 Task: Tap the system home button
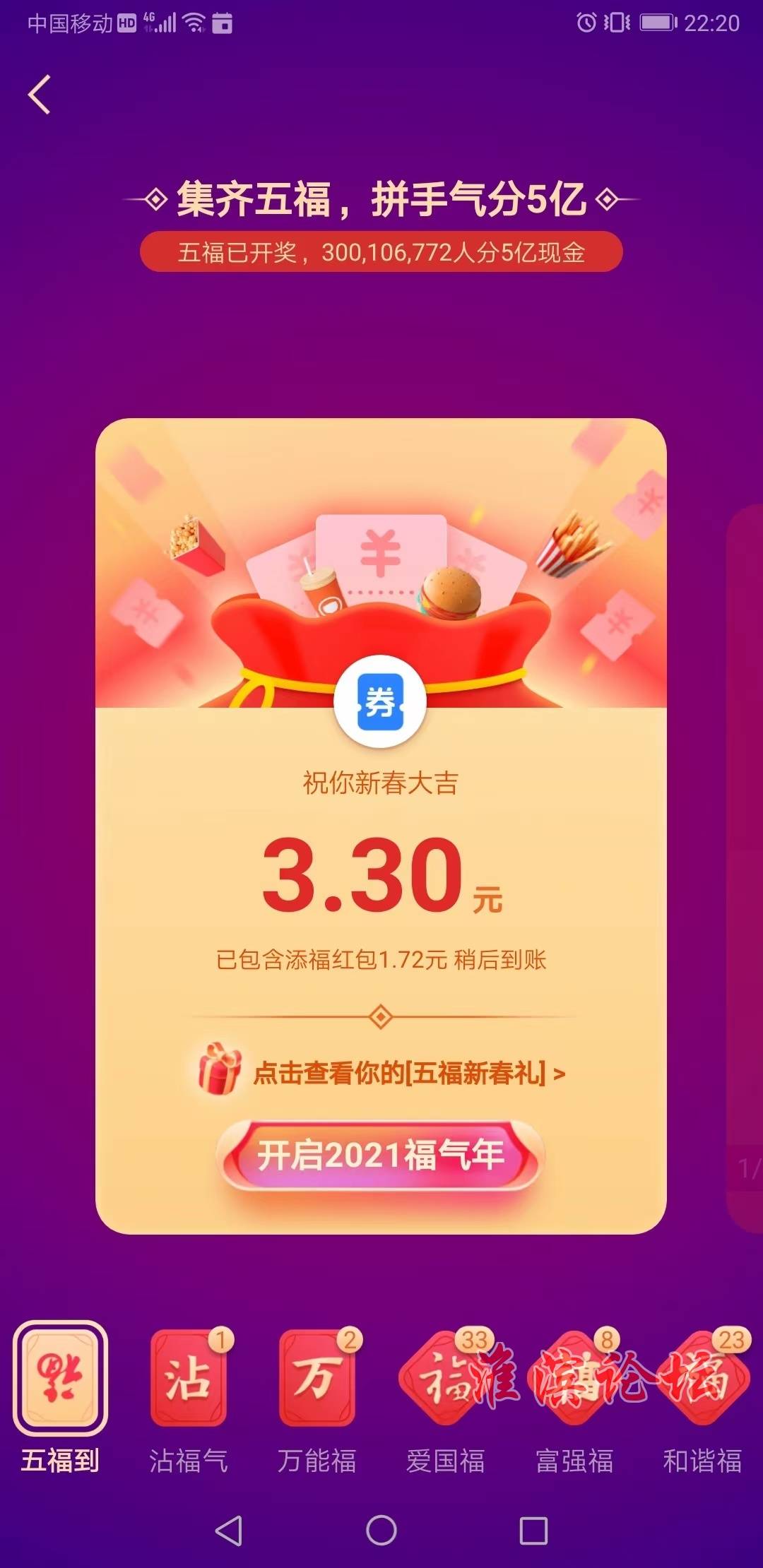[381, 1531]
